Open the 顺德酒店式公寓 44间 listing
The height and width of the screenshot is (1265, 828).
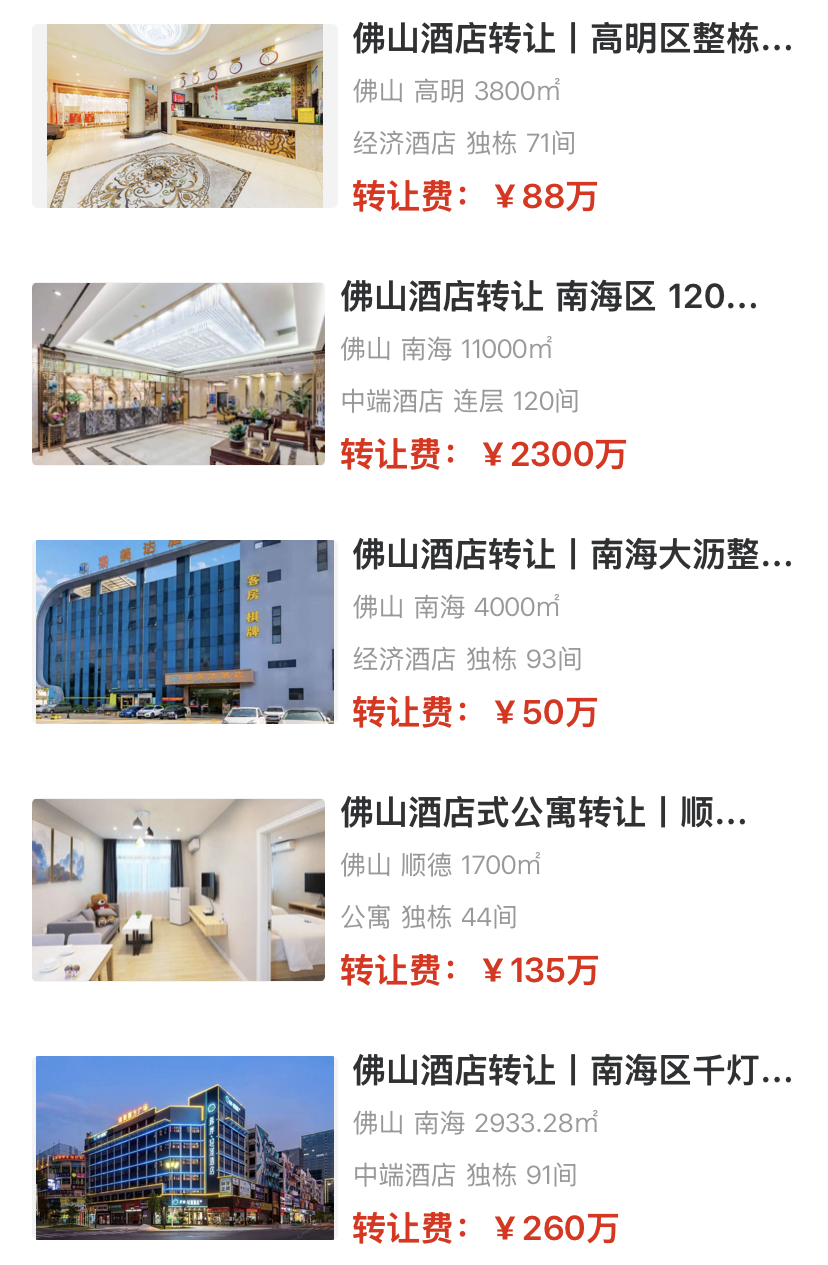(x=543, y=813)
